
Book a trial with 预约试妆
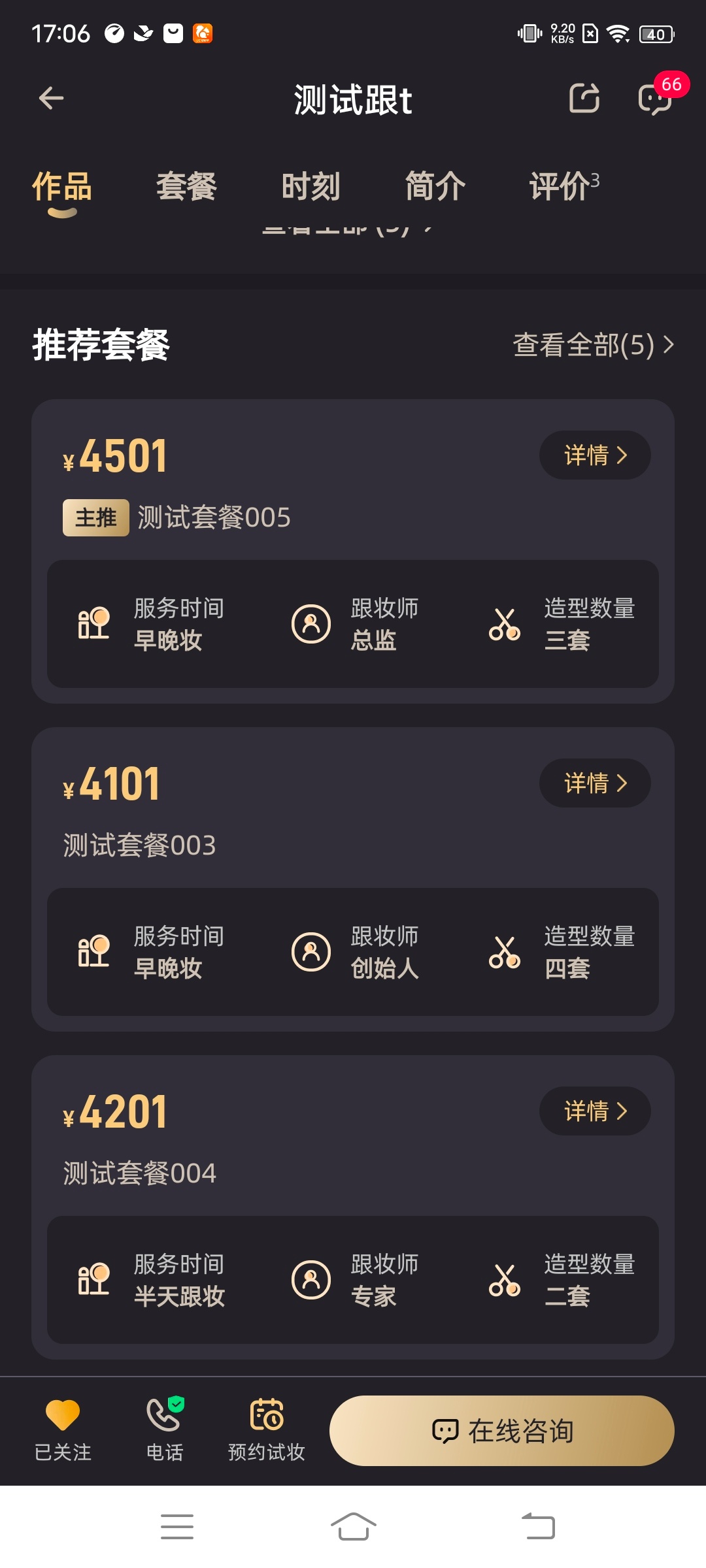267,1430
